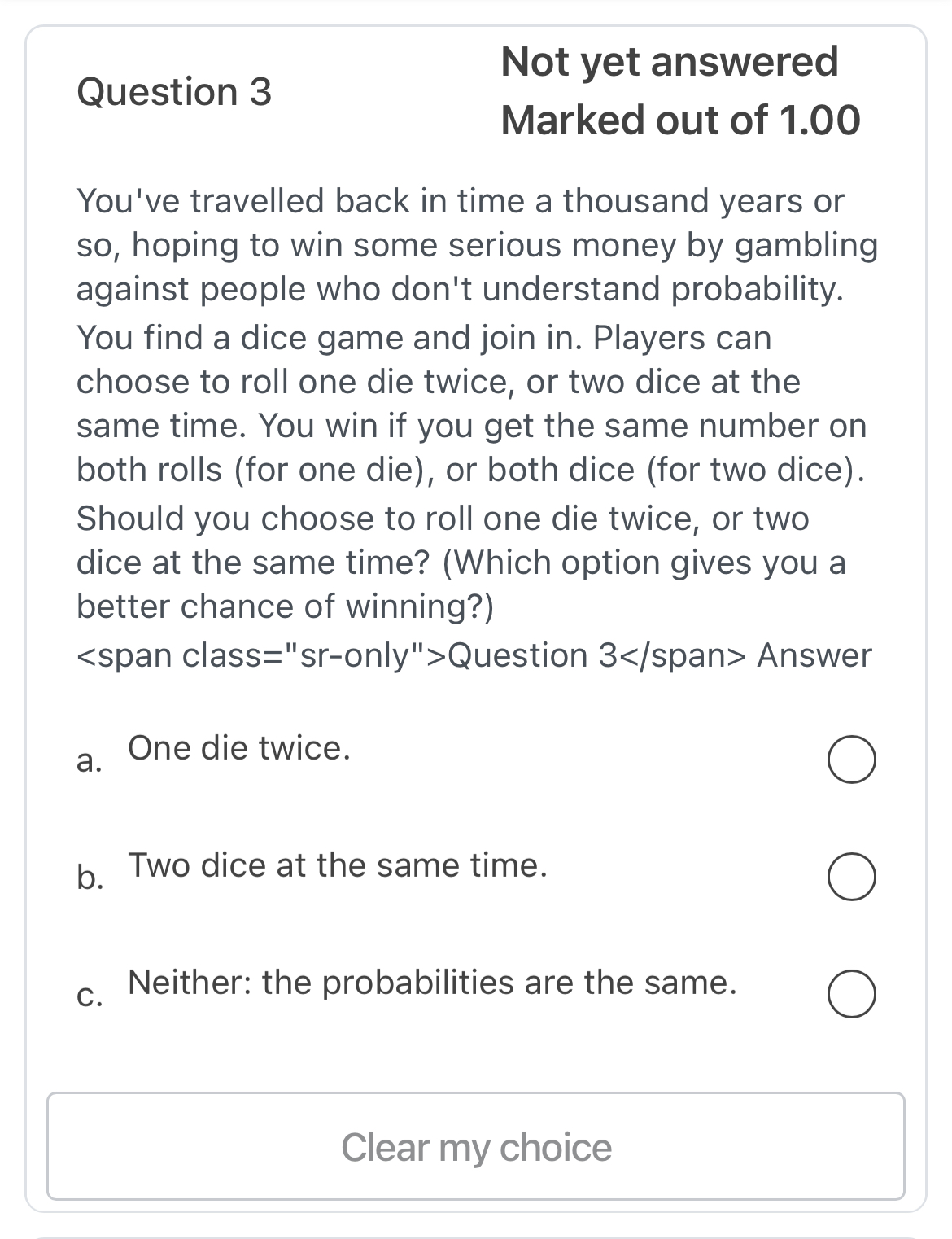Select answer 'One die twice'

(851, 760)
